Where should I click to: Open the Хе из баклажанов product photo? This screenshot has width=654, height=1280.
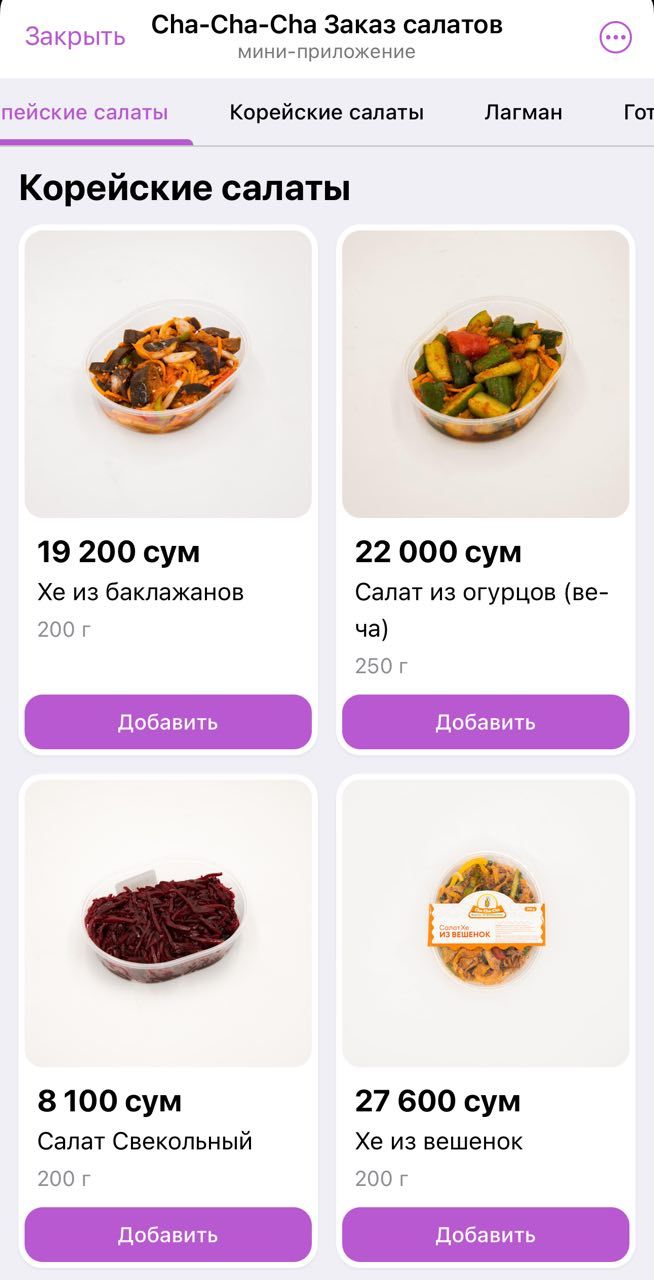[x=168, y=373]
